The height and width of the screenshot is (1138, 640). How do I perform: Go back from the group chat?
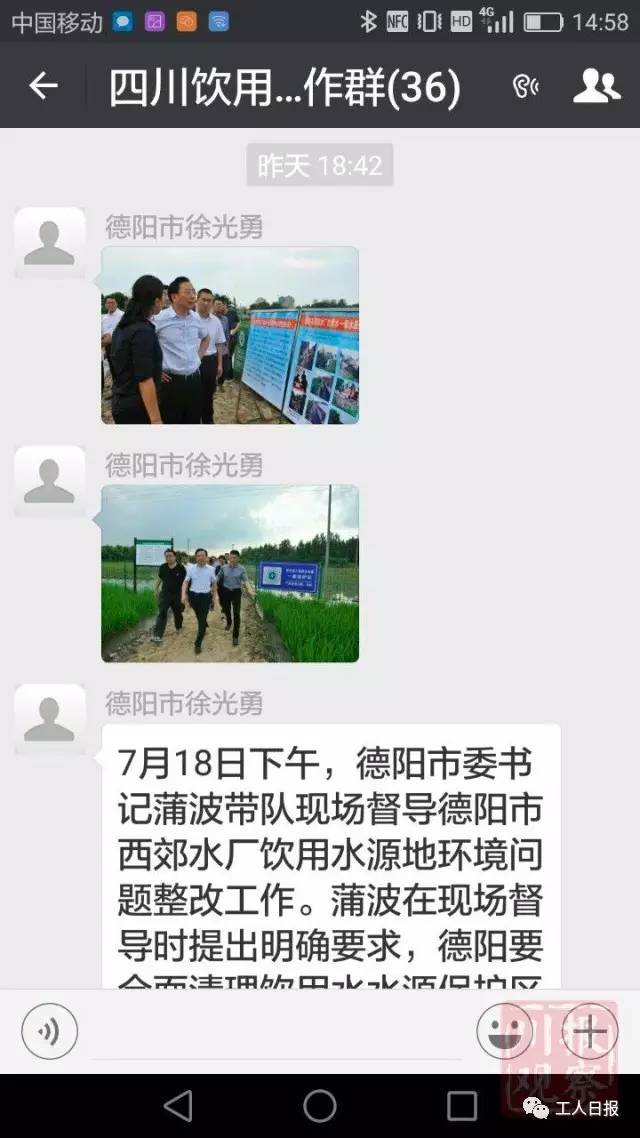tap(43, 87)
